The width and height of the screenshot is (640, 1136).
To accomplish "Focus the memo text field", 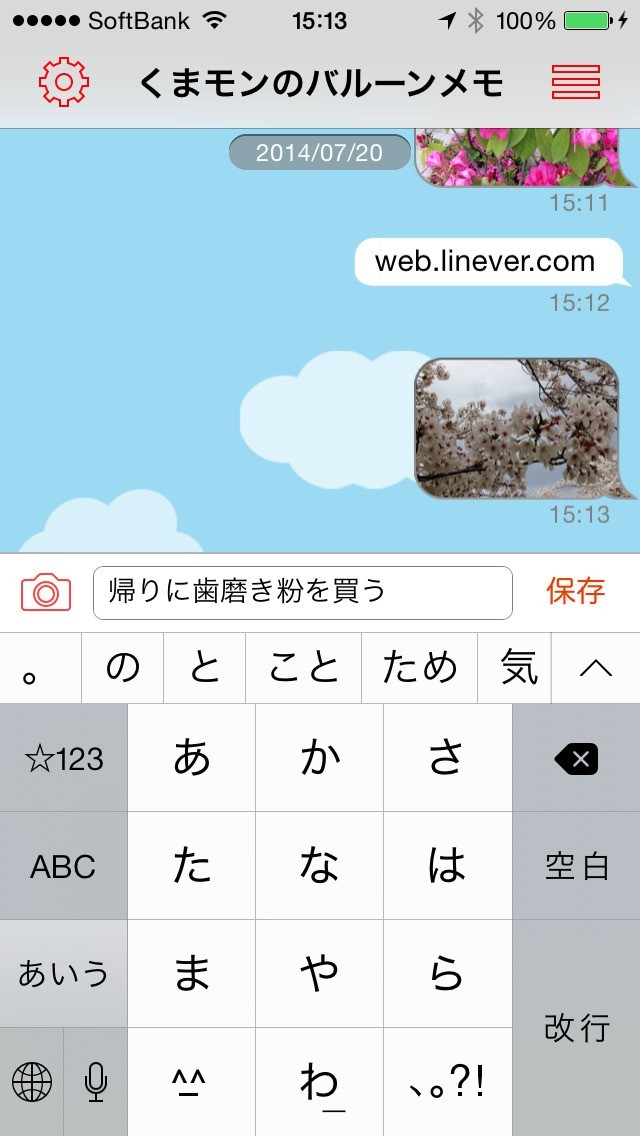I will tap(302, 592).
